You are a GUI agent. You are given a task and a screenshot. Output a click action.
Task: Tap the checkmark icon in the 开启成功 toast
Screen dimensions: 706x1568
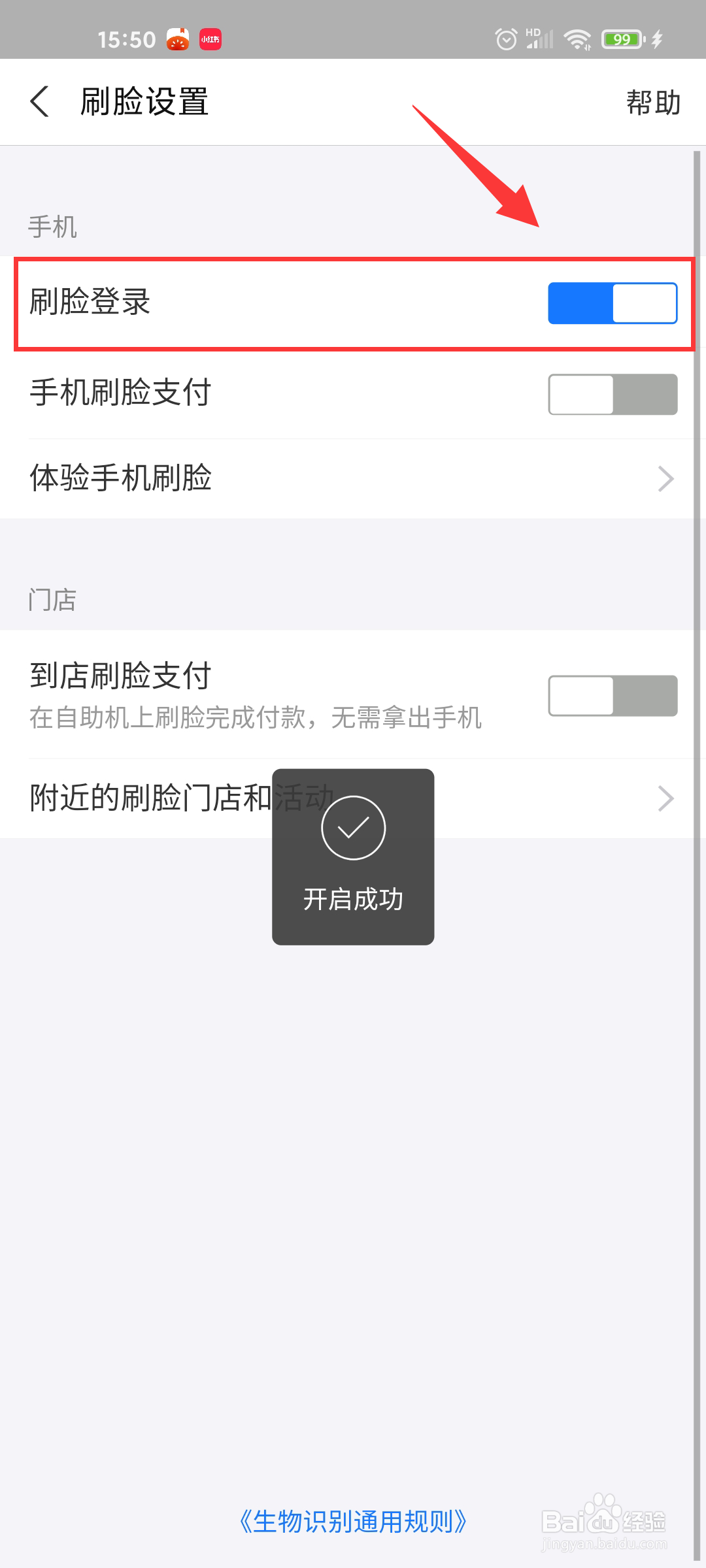tap(352, 826)
